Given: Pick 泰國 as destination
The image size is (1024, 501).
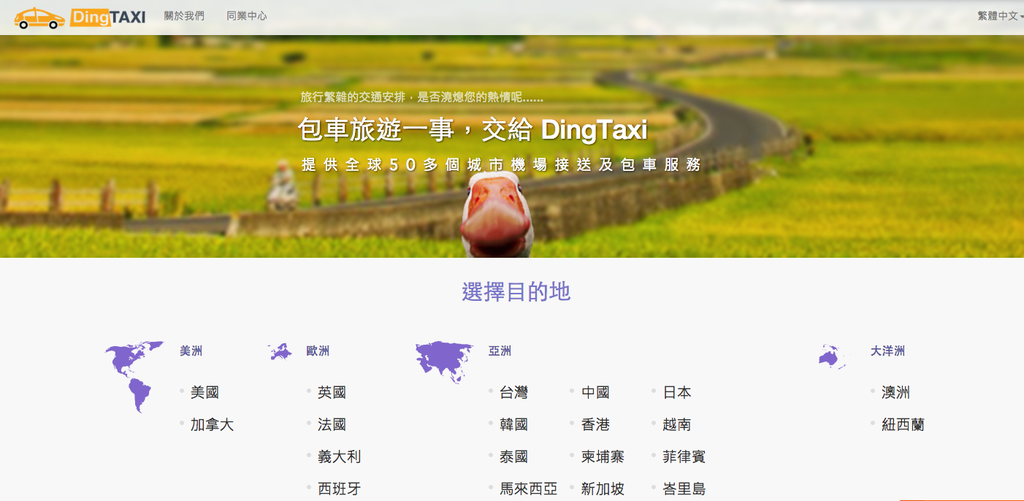Looking at the screenshot, I should click(x=514, y=457).
